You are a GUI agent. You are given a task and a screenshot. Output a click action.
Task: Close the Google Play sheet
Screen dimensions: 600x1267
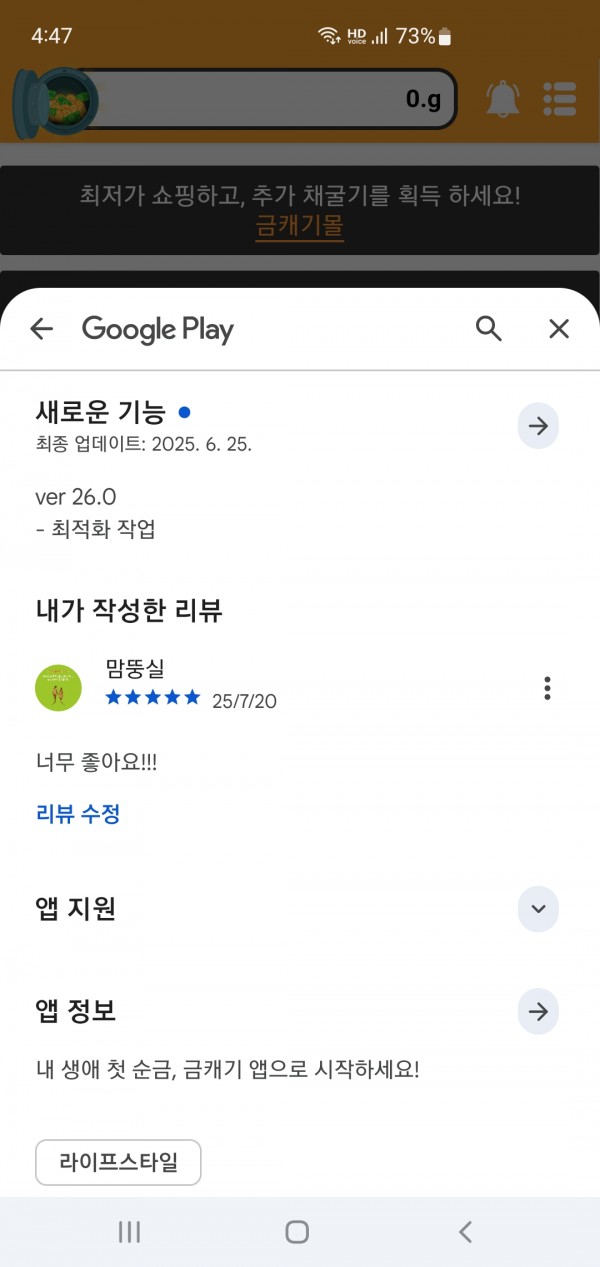[559, 329]
